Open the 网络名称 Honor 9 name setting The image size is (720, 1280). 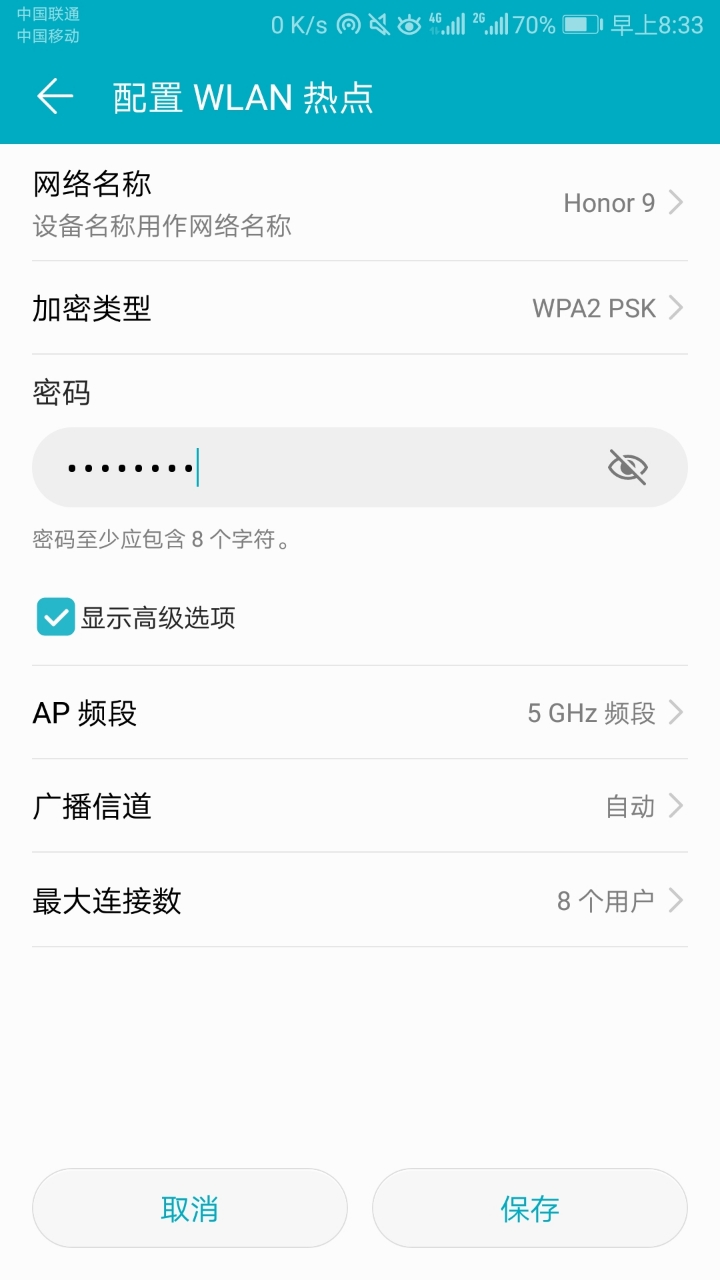pos(360,202)
